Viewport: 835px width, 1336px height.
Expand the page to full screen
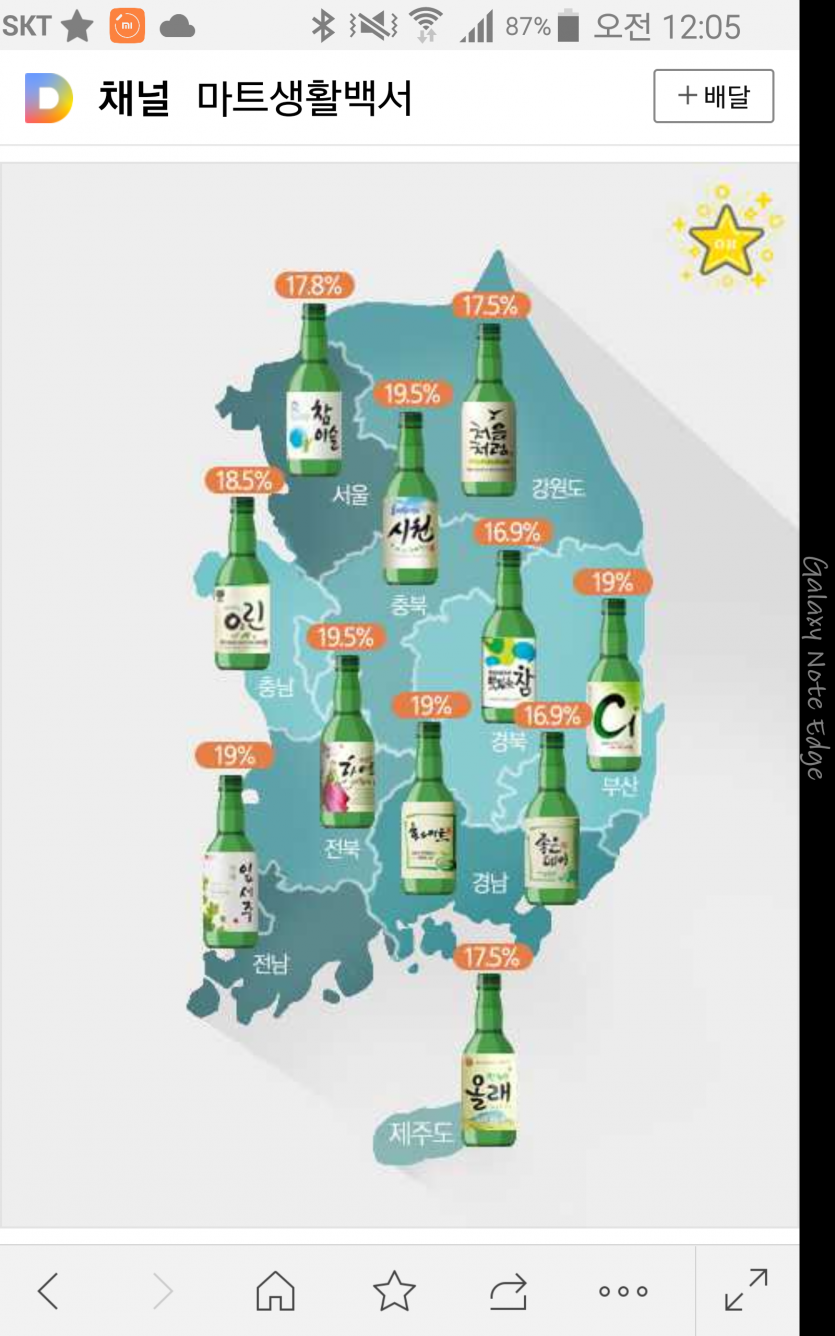click(746, 1289)
